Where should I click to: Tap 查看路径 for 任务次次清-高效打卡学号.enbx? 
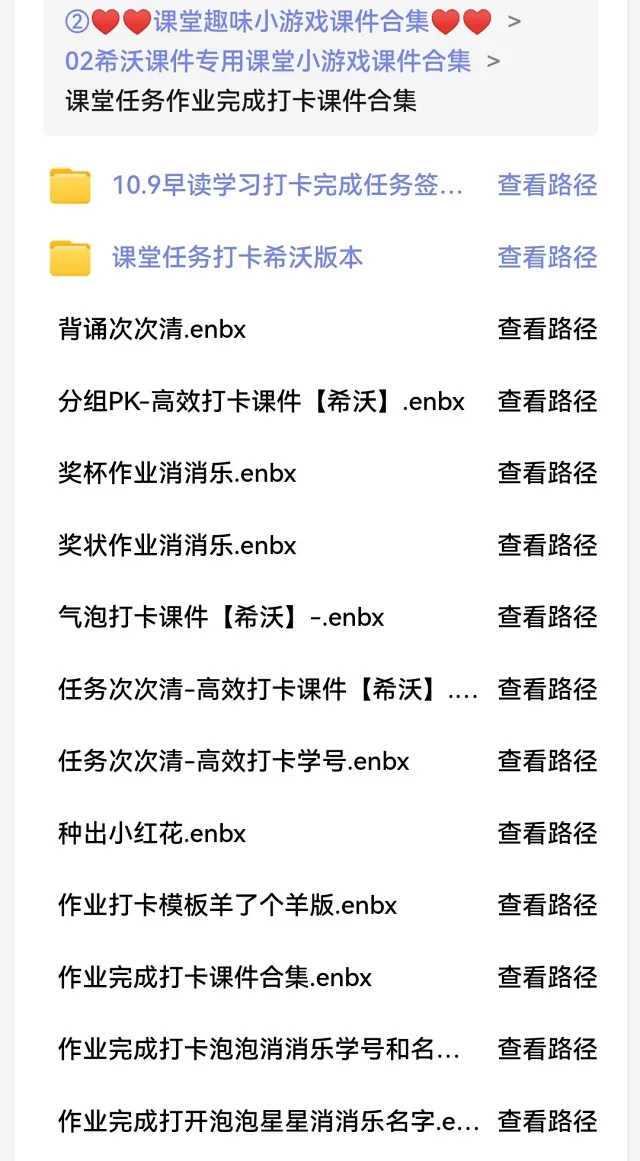coord(547,761)
